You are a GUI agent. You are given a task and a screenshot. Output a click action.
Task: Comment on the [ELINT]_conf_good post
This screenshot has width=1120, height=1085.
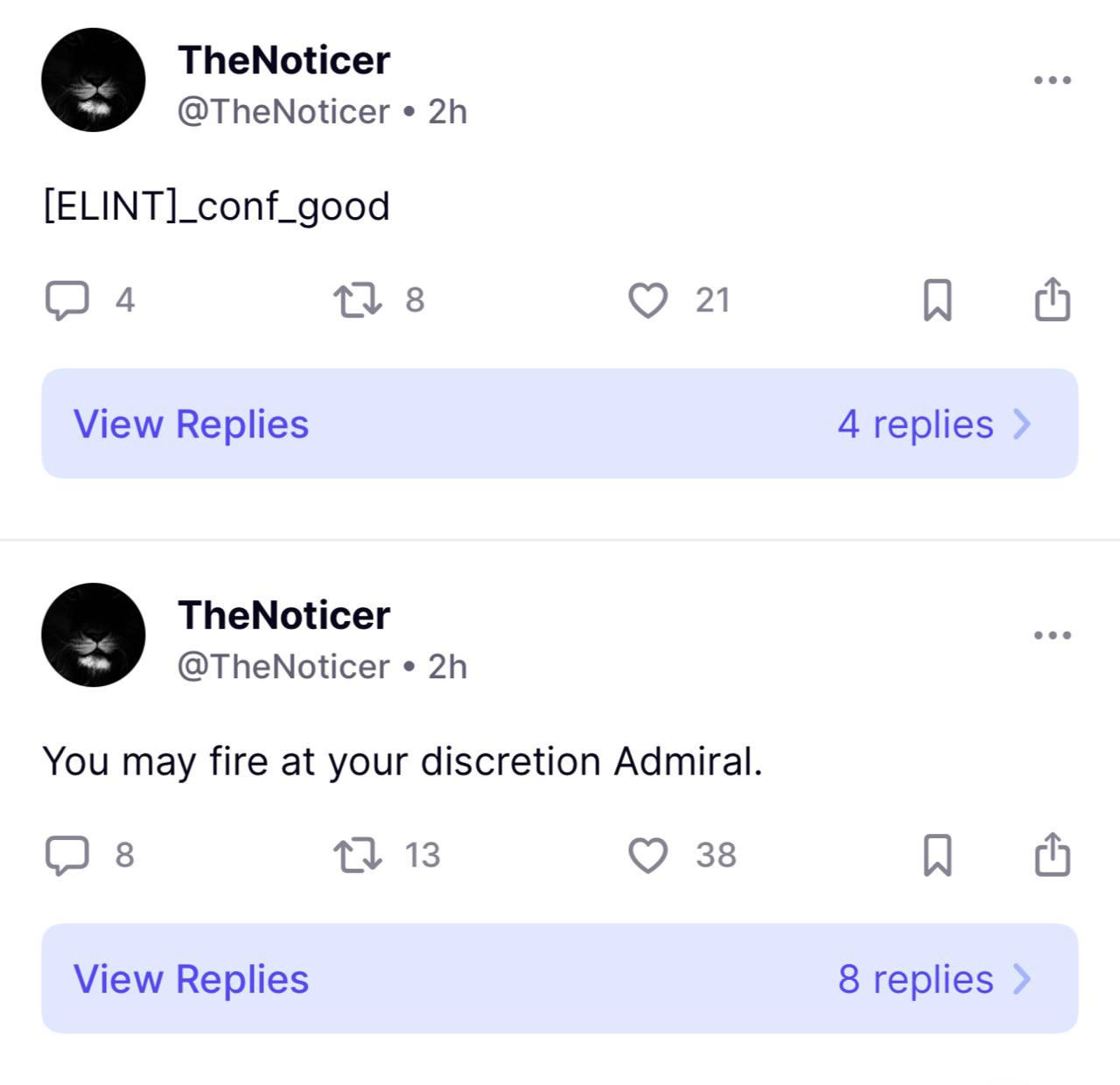click(x=67, y=300)
